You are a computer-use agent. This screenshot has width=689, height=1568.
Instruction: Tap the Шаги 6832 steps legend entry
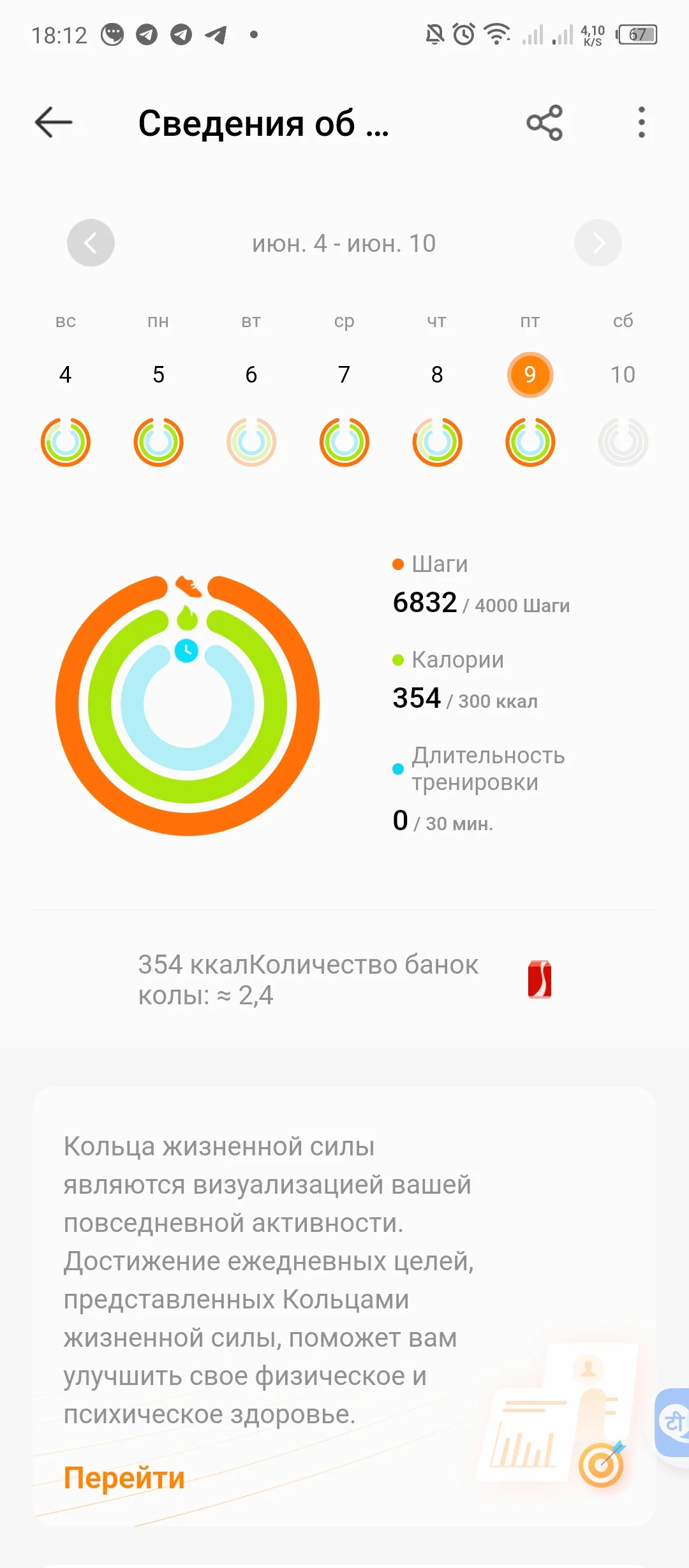(x=478, y=583)
